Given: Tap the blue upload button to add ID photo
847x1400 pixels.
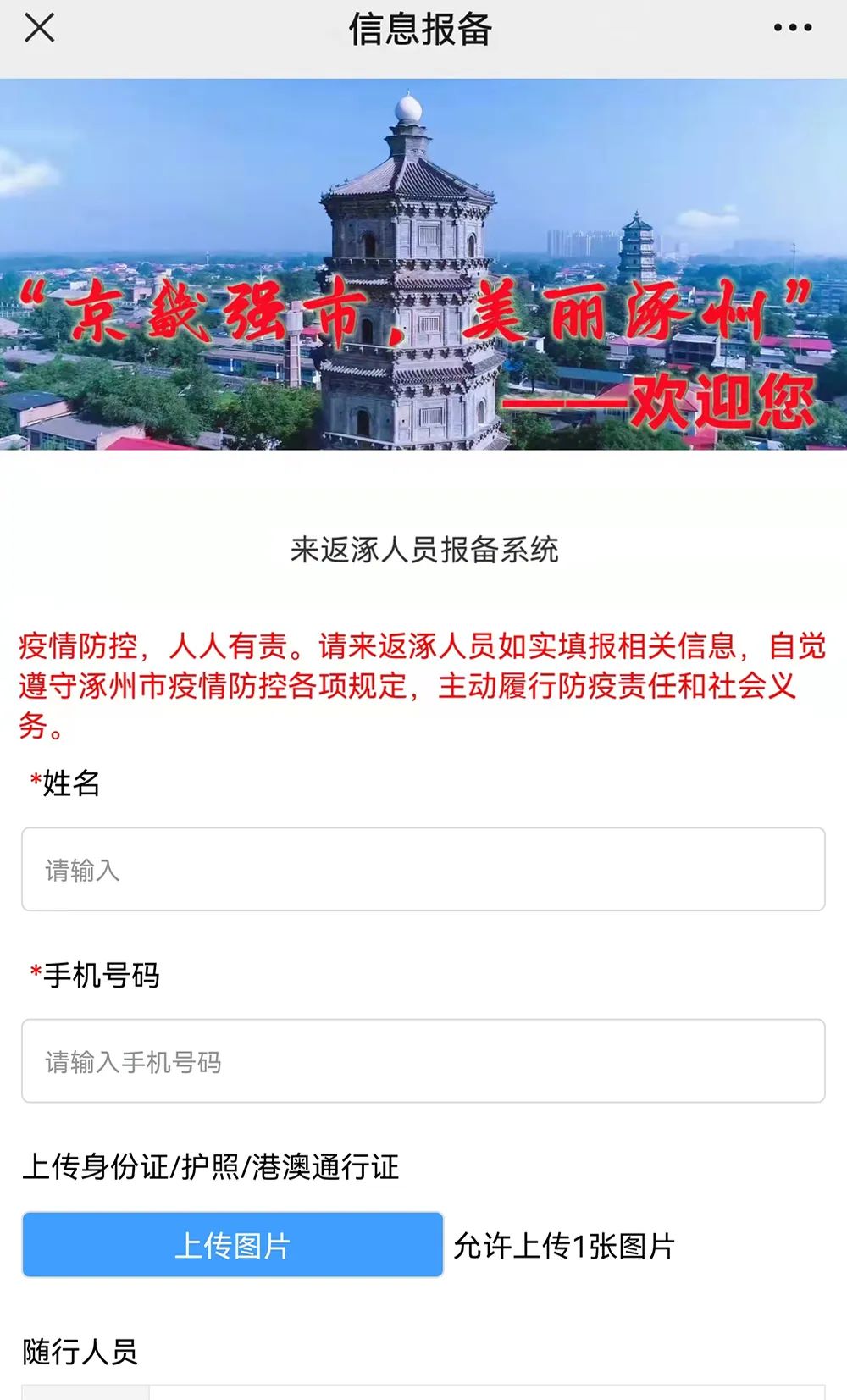Looking at the screenshot, I should [232, 1247].
